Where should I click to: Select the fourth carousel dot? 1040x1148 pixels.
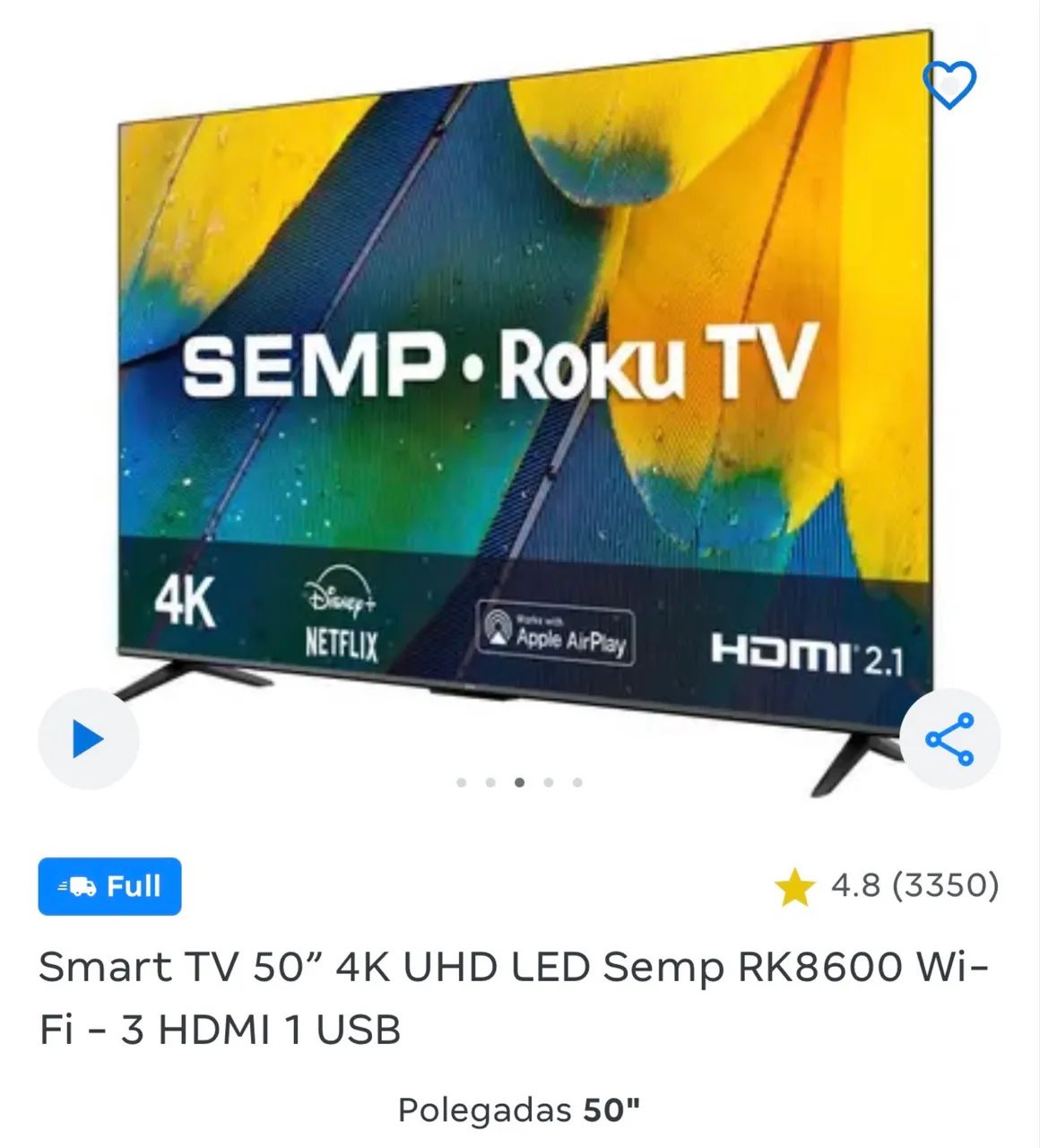(x=550, y=780)
